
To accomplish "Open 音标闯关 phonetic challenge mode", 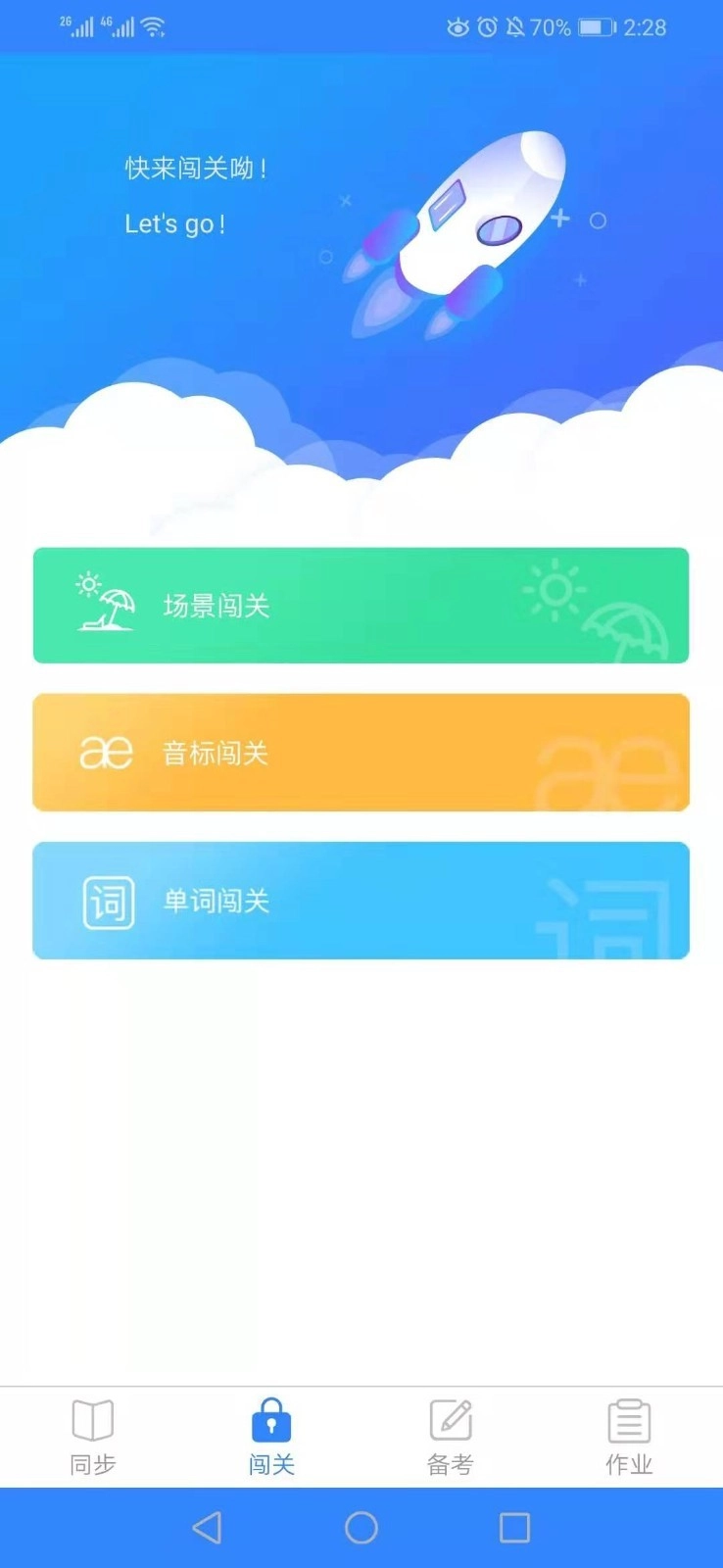I will click(x=361, y=753).
